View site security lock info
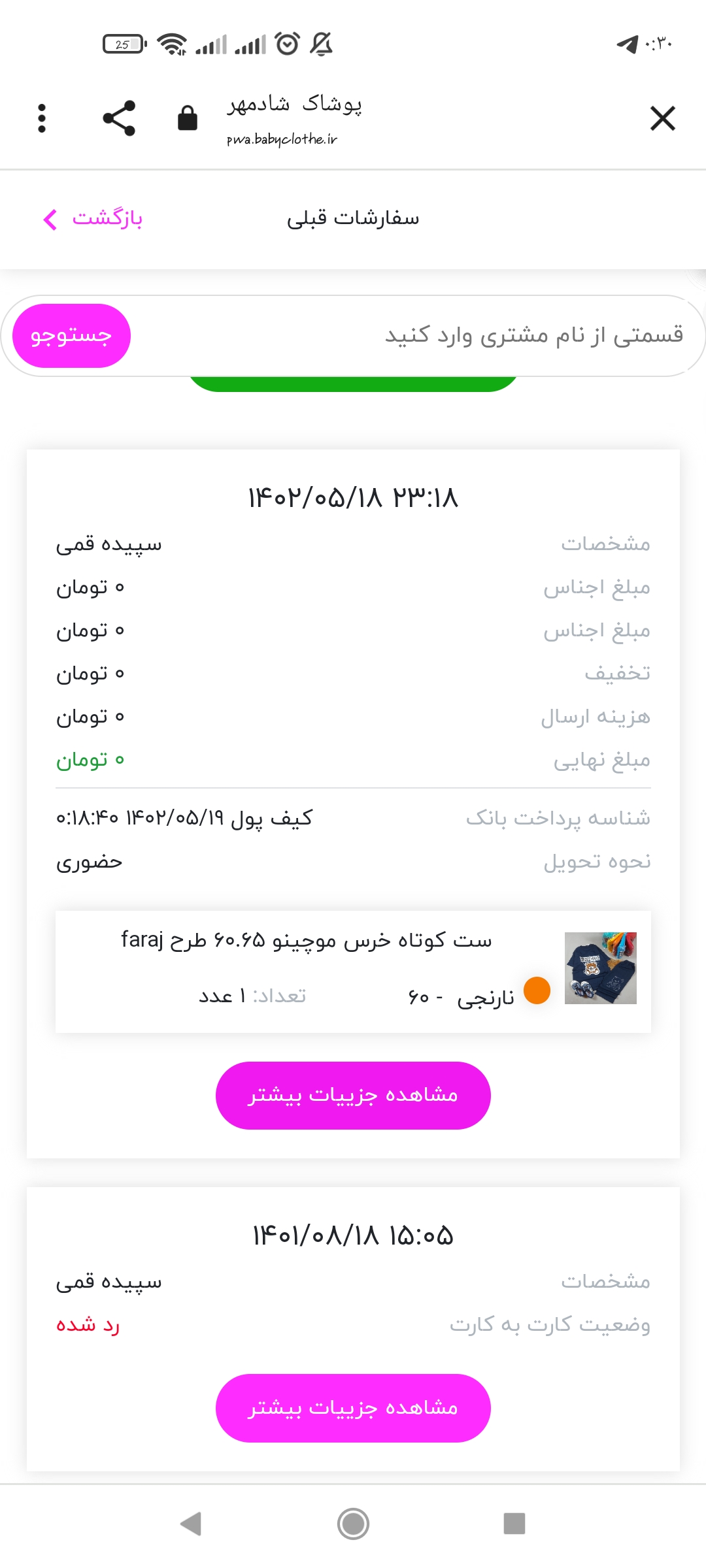The image size is (706, 1568). 188,118
